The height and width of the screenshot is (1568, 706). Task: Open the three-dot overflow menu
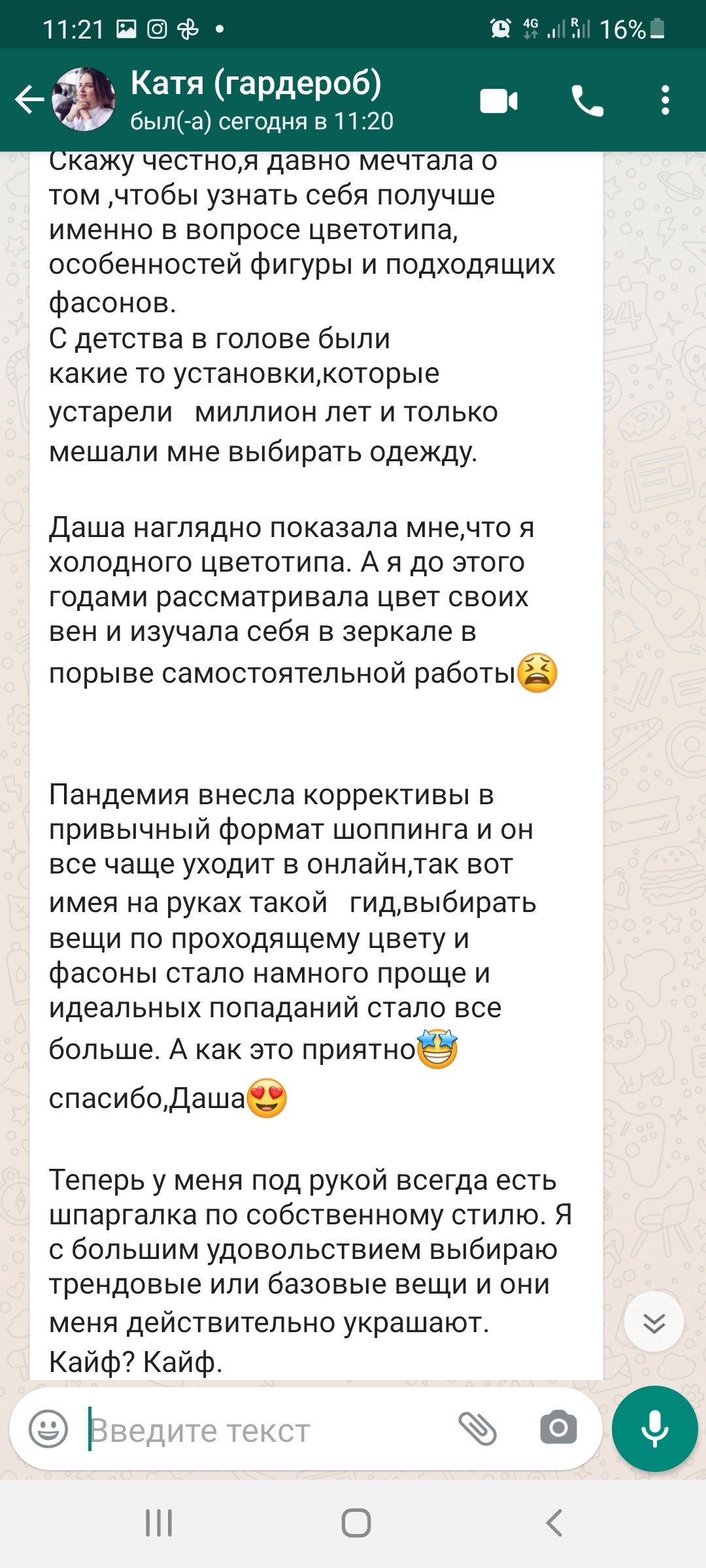(665, 101)
